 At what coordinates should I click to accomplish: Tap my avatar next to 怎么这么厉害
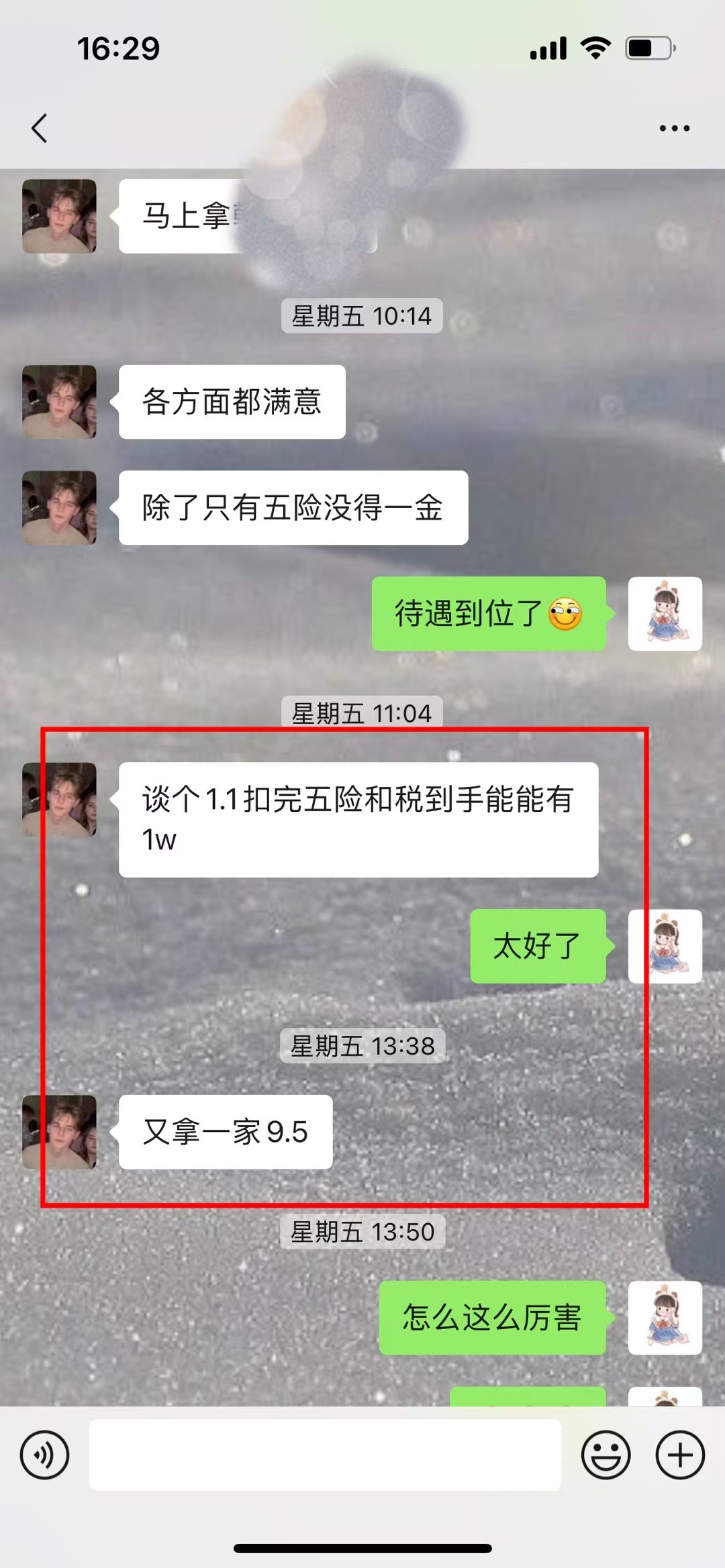665,1318
